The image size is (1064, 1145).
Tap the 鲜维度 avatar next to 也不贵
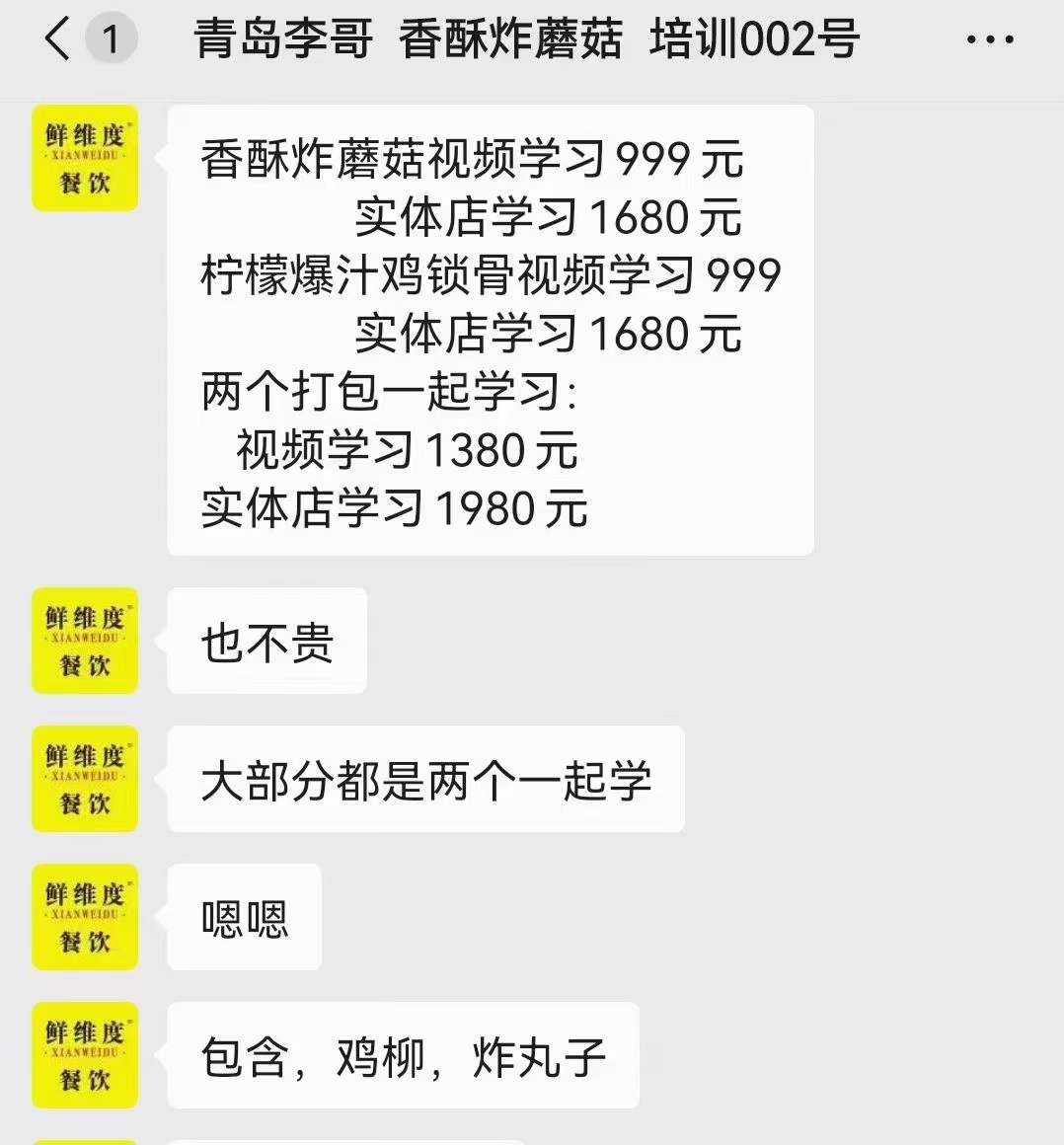pyautogui.click(x=84, y=641)
